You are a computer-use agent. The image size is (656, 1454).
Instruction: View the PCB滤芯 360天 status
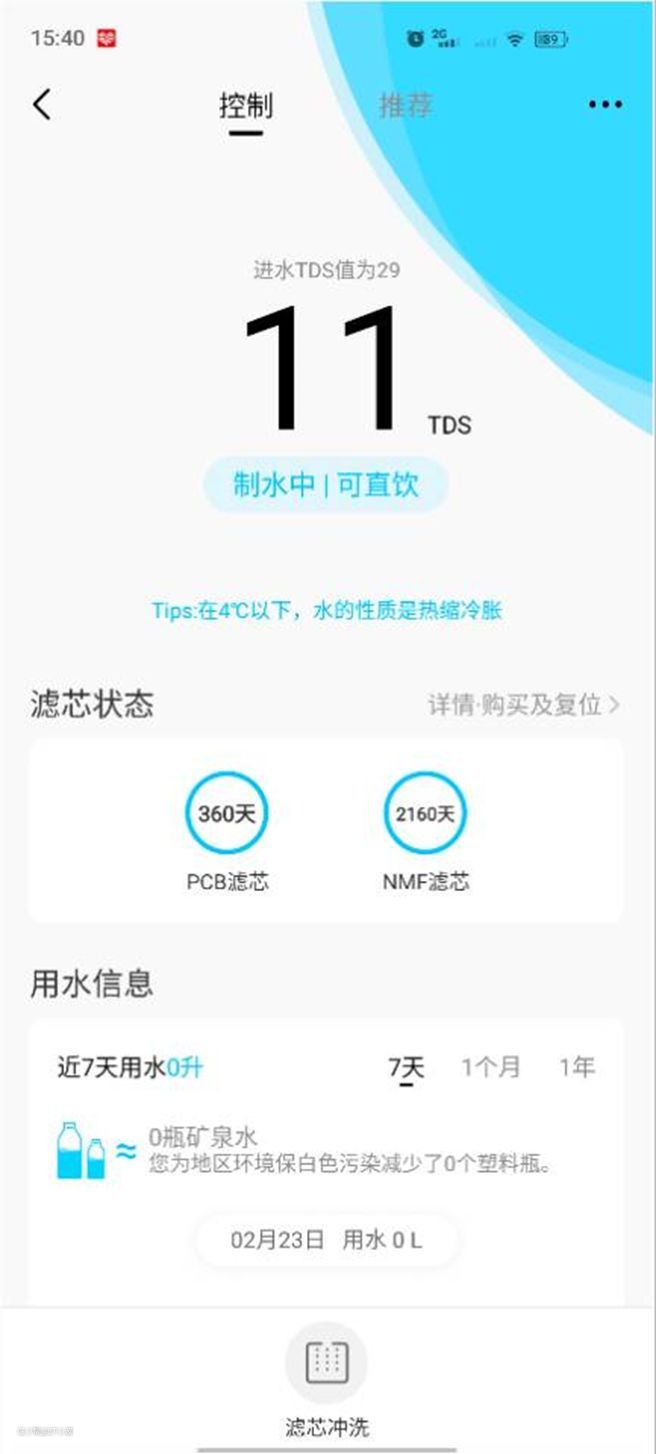click(x=227, y=814)
